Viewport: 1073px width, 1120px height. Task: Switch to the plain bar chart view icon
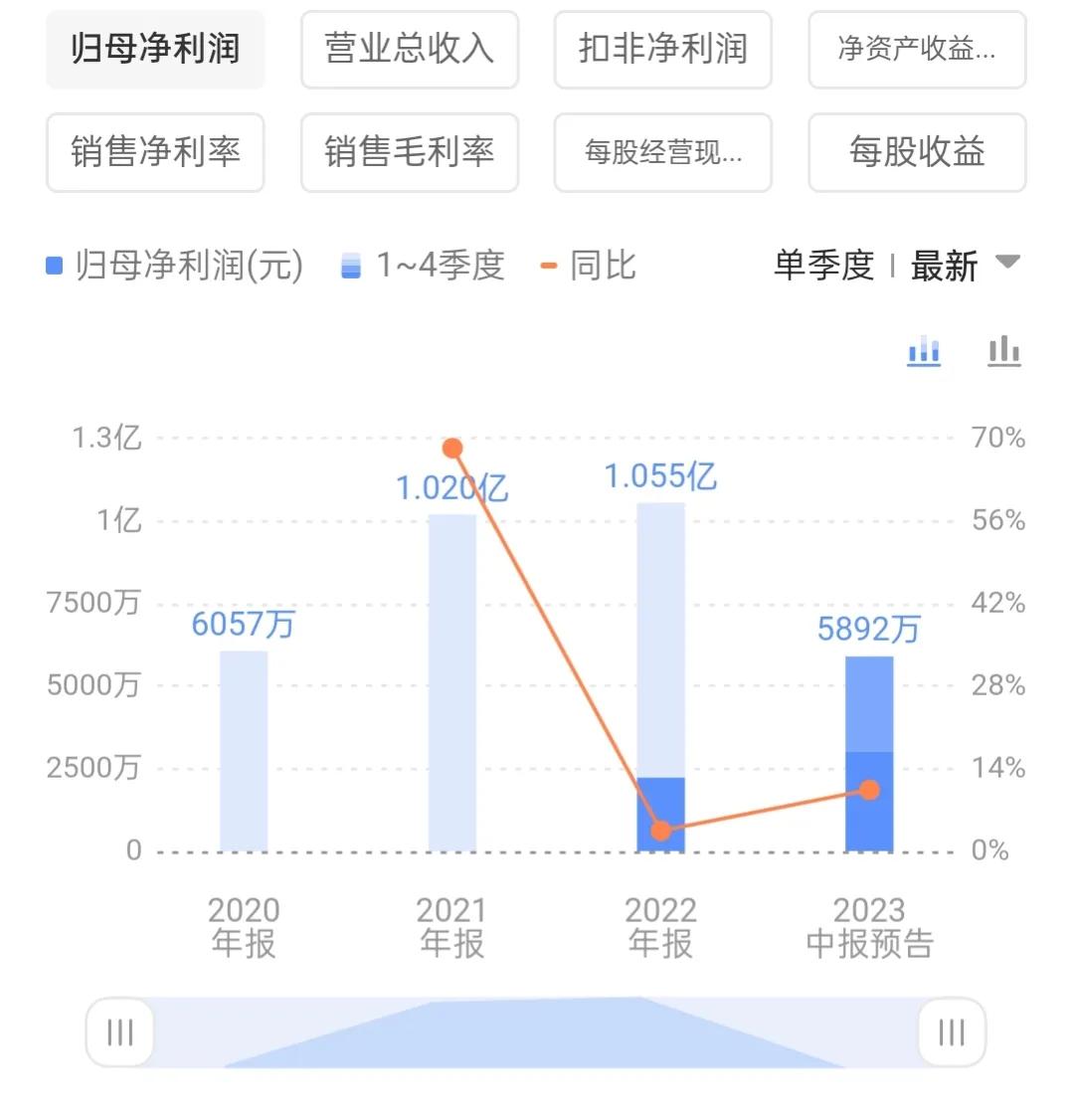pos(1003,350)
